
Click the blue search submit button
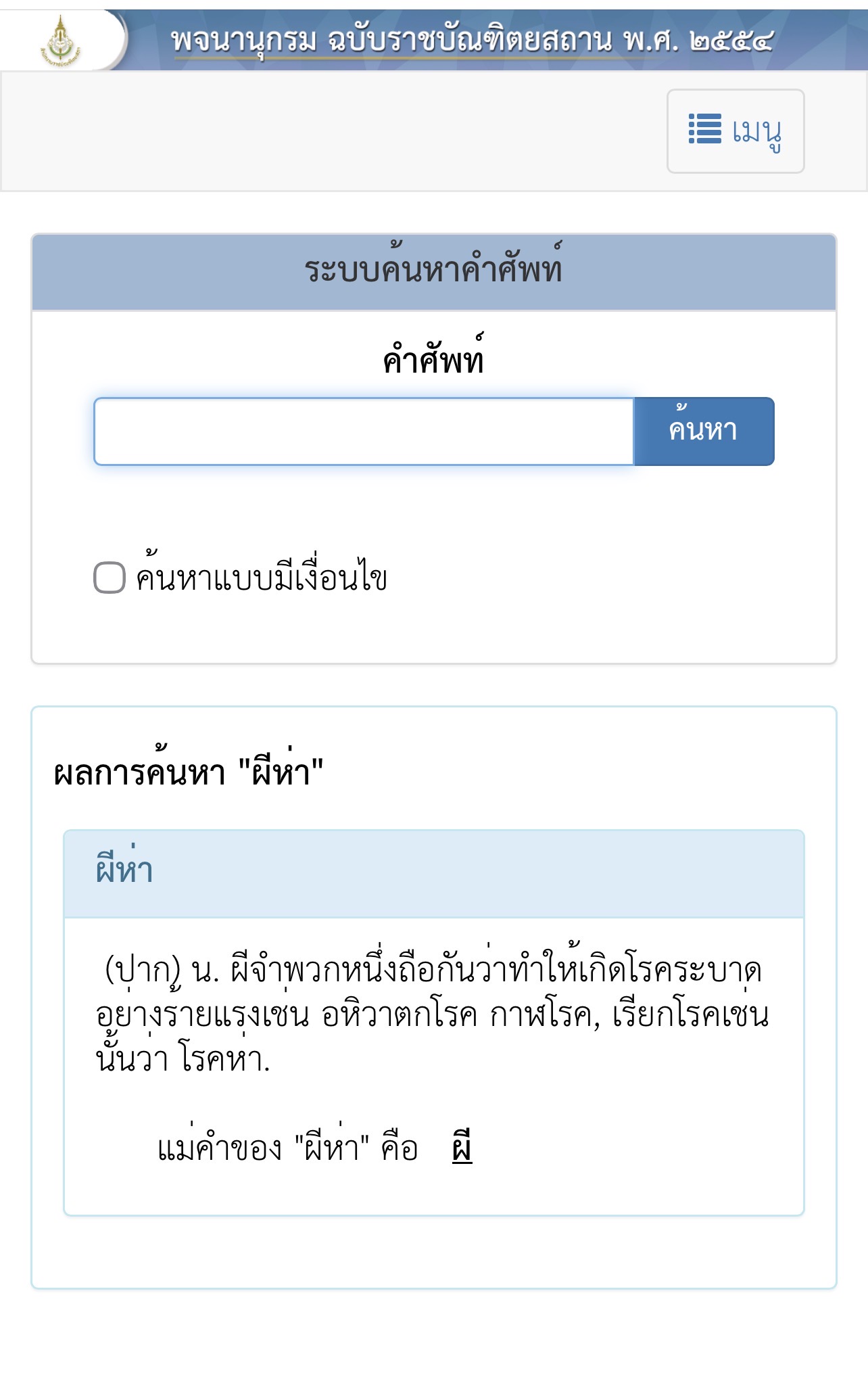click(702, 431)
